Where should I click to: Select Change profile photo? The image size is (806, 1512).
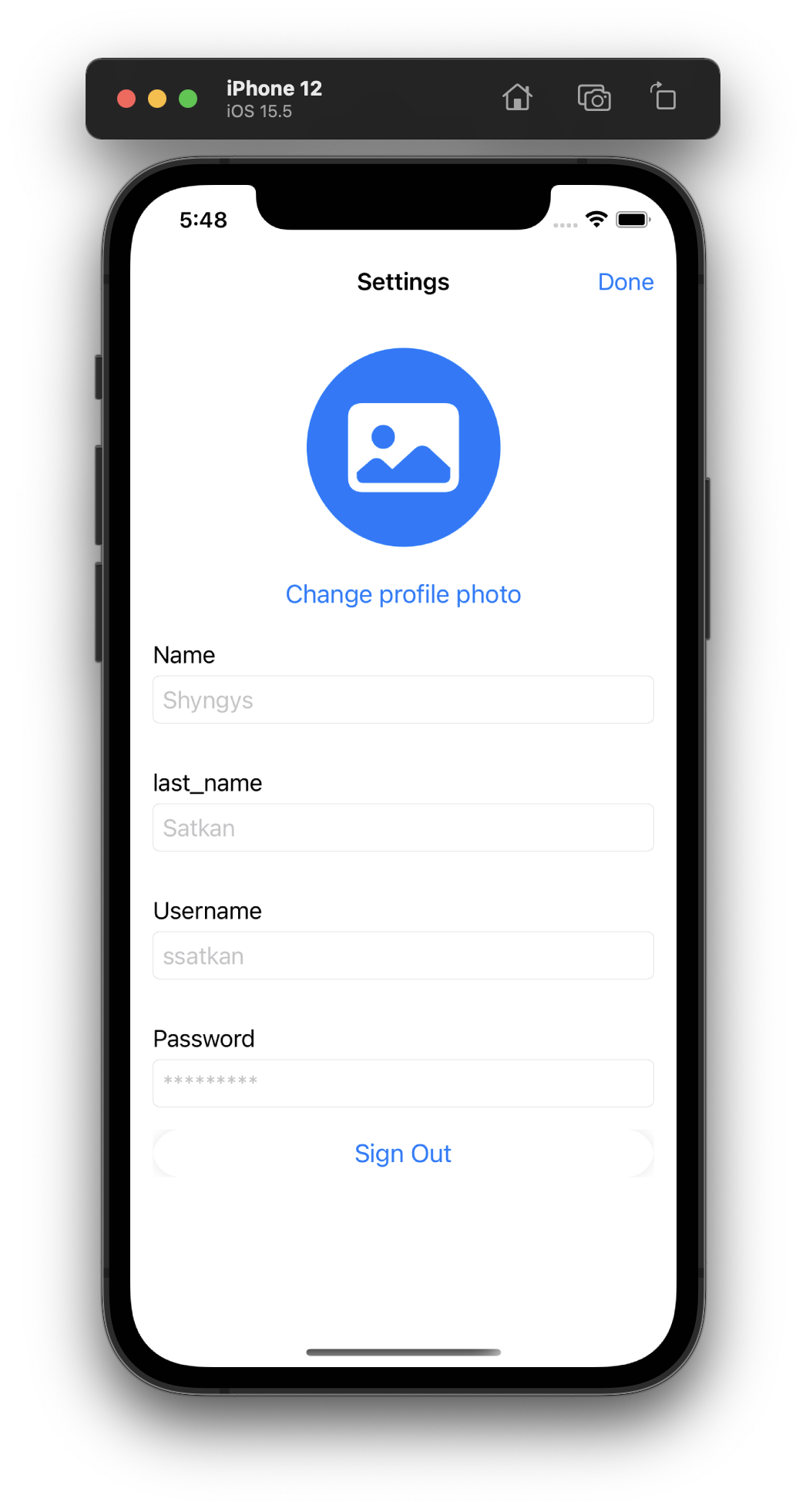[x=403, y=594]
